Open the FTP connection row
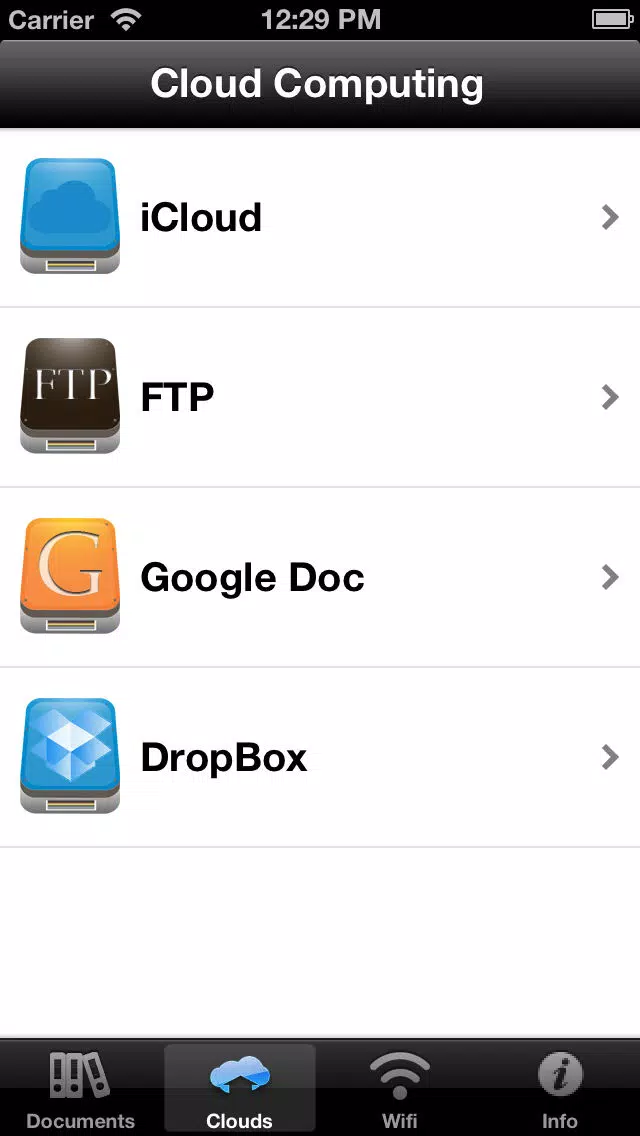The width and height of the screenshot is (640, 1136). point(320,397)
